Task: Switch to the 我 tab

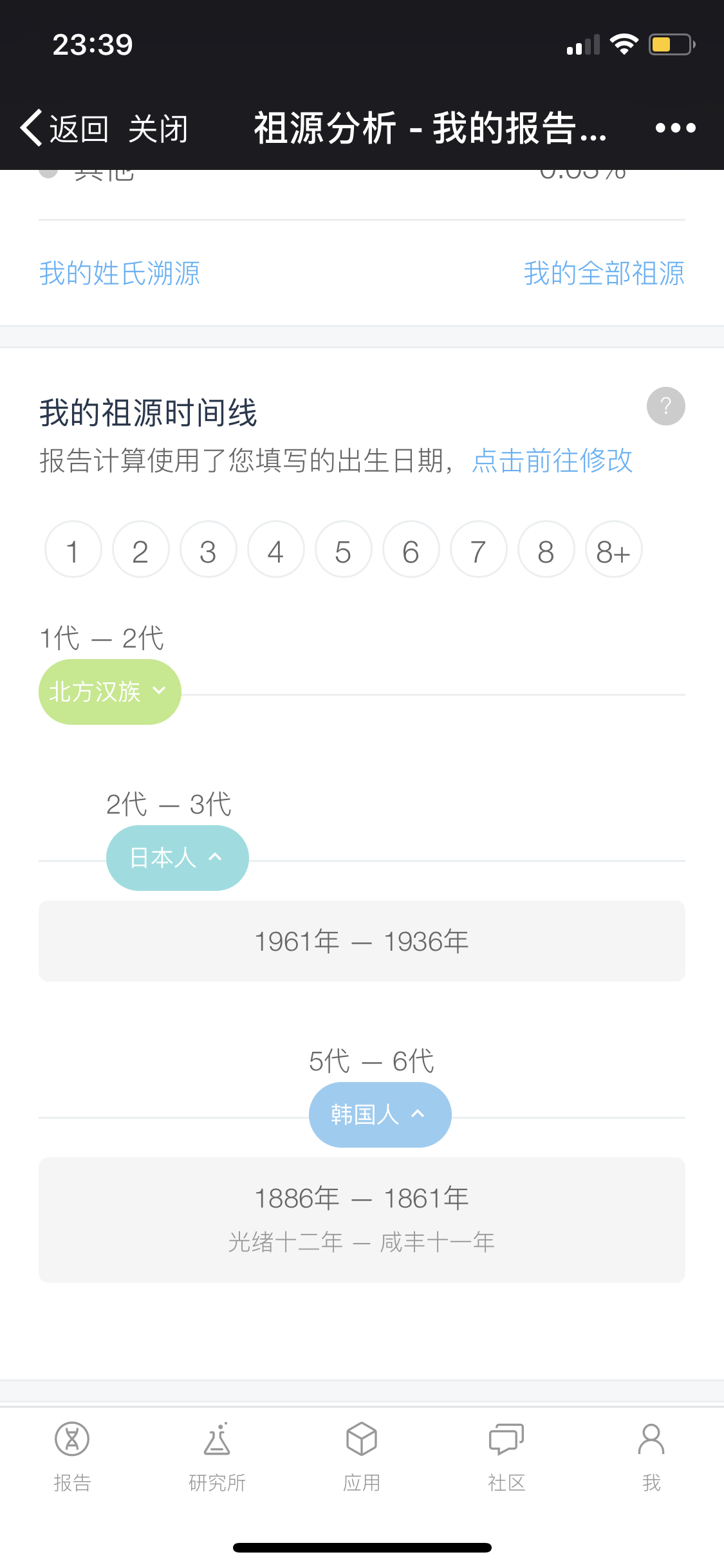Action: point(651,1457)
